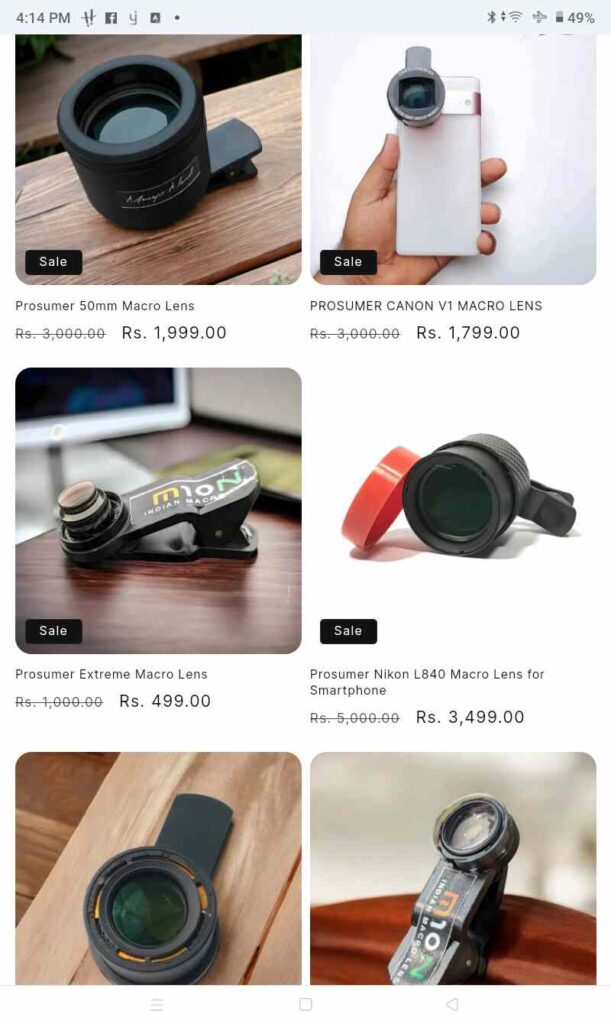Go to the home screen via the home button
The image size is (611, 1024).
[x=305, y=1004]
